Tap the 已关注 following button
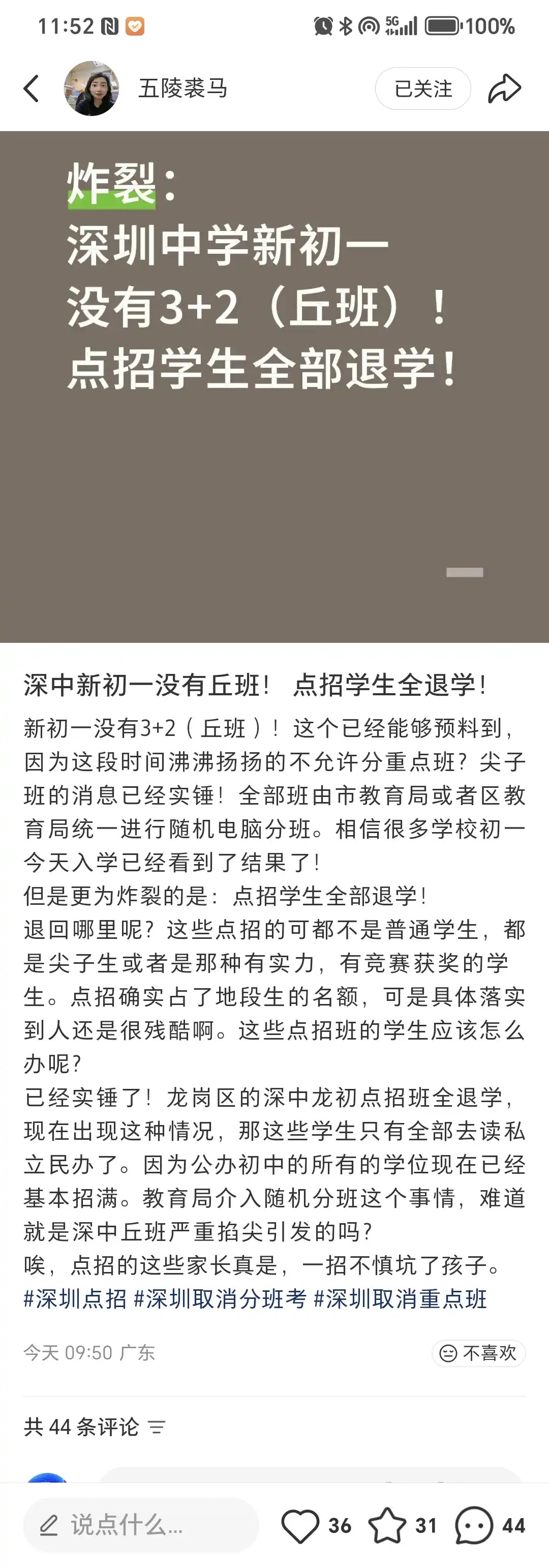549x1568 pixels. click(x=423, y=89)
